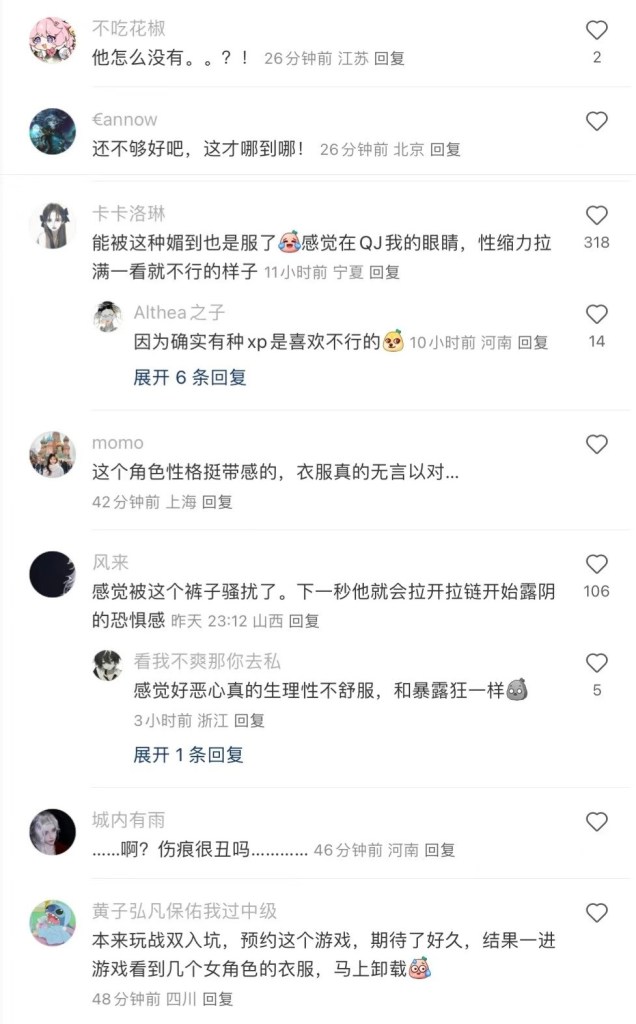Like €annow's comment
The image size is (636, 1024).
[x=596, y=121]
